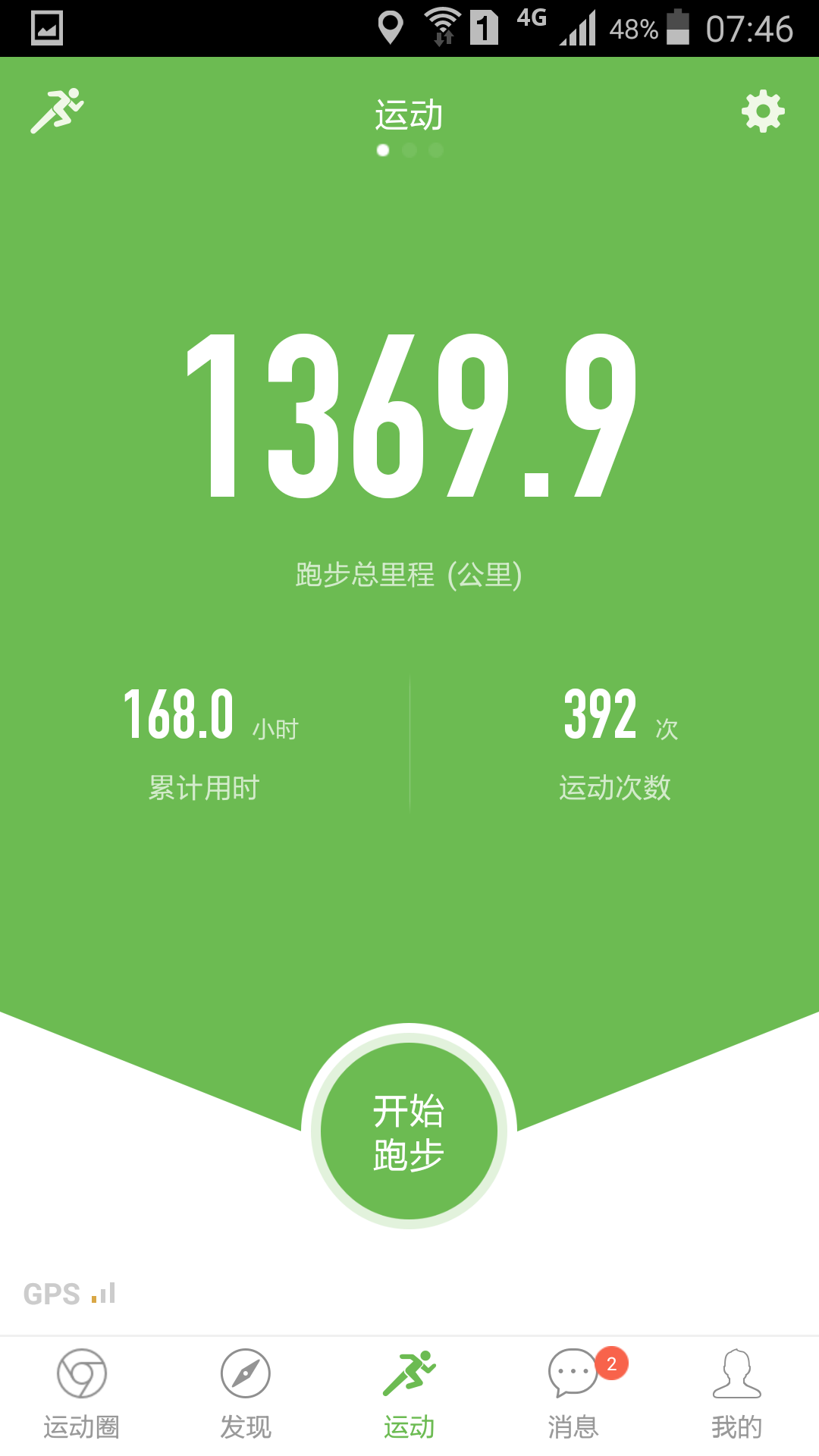
Task: Tap the running man icon at top left
Action: (57, 111)
